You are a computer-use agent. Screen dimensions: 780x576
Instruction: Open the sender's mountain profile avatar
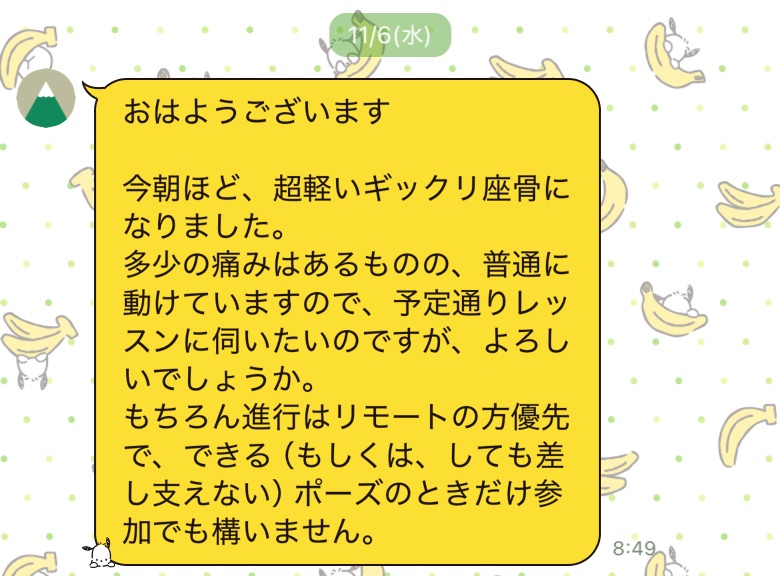pos(44,101)
